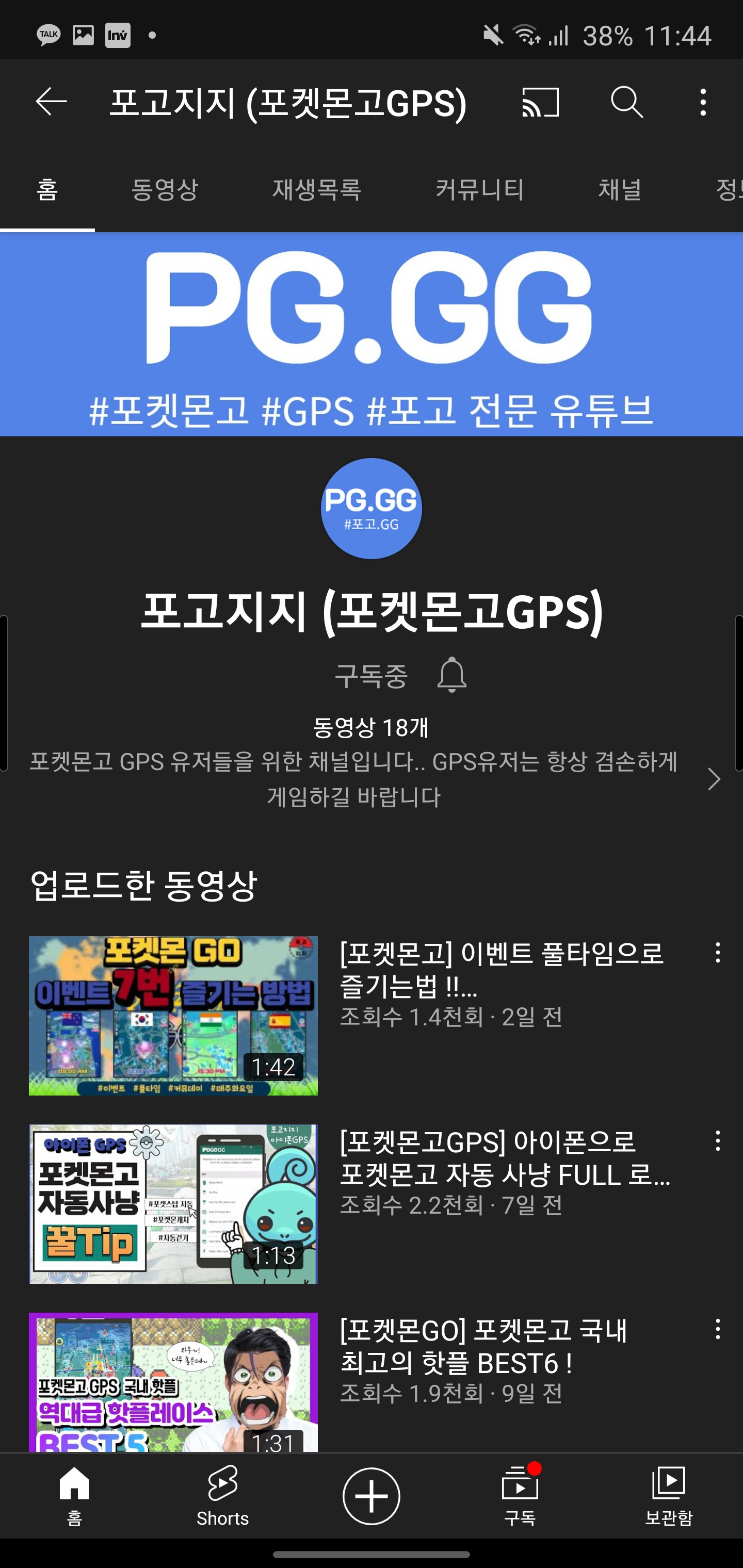
Task: Open options for 이벤트 풀타임으로 즐기는법 video
Action: (x=717, y=953)
